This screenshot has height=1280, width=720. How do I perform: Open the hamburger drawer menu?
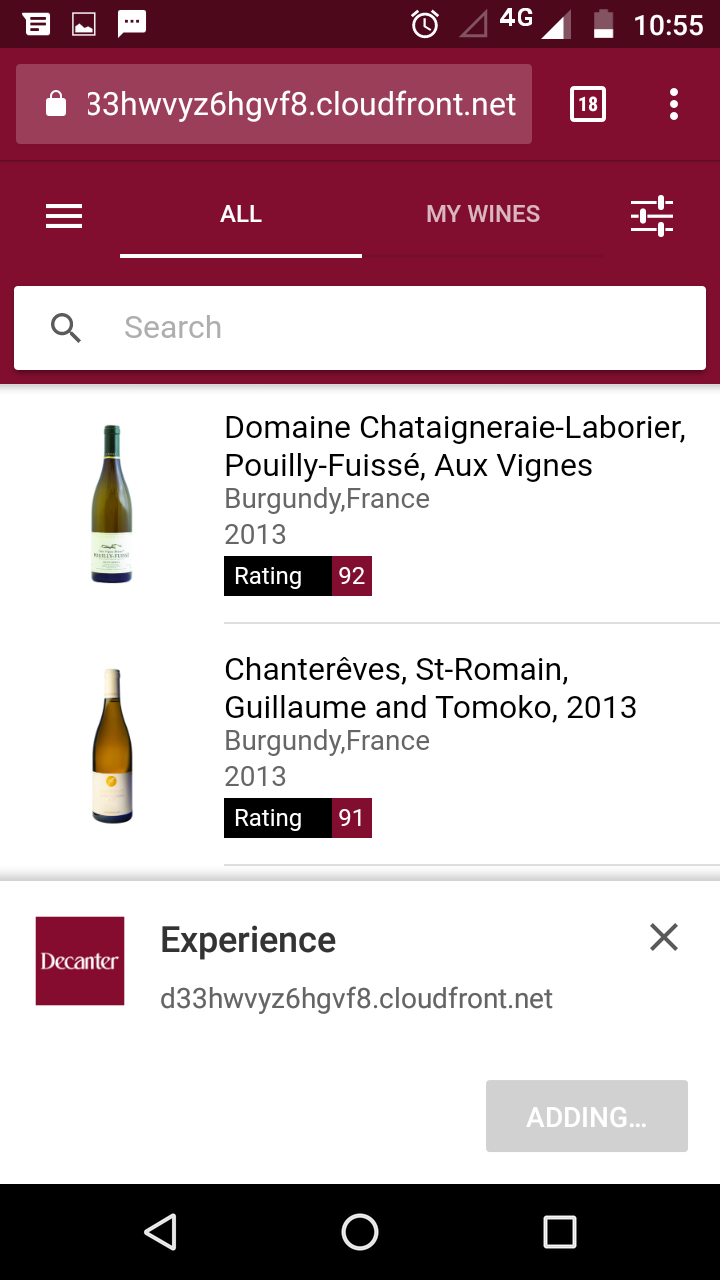point(64,215)
